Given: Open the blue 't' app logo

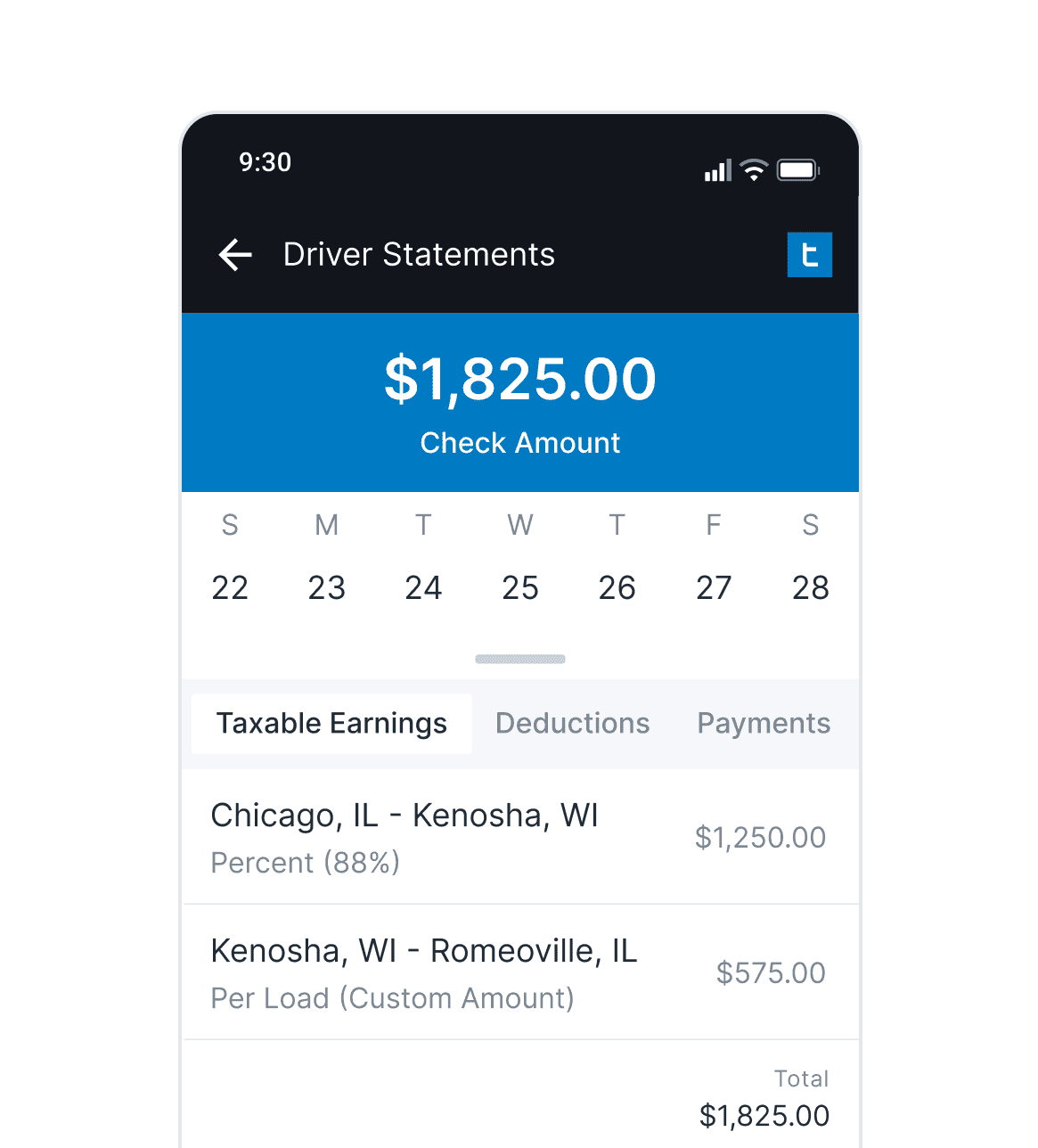Looking at the screenshot, I should [x=809, y=255].
